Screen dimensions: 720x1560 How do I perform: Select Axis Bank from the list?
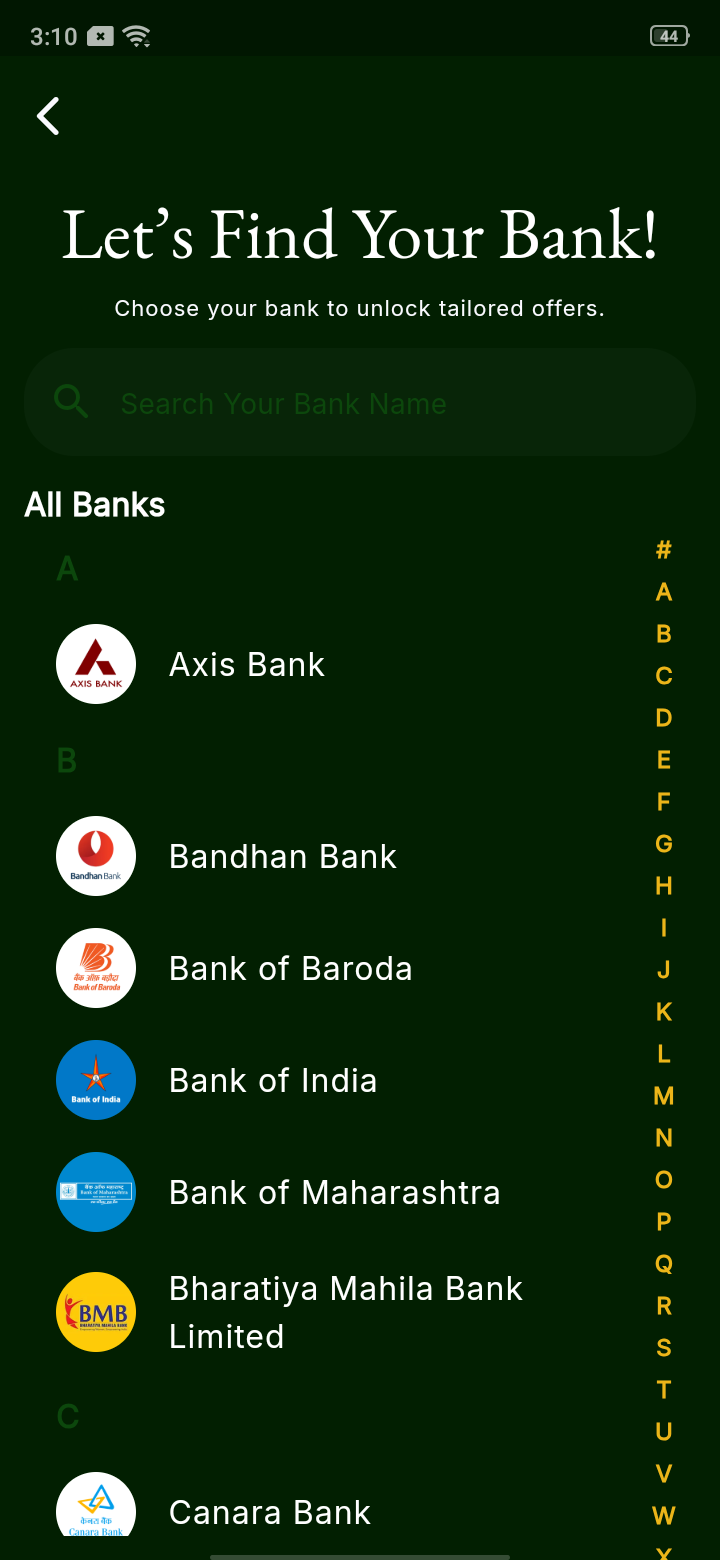click(247, 665)
